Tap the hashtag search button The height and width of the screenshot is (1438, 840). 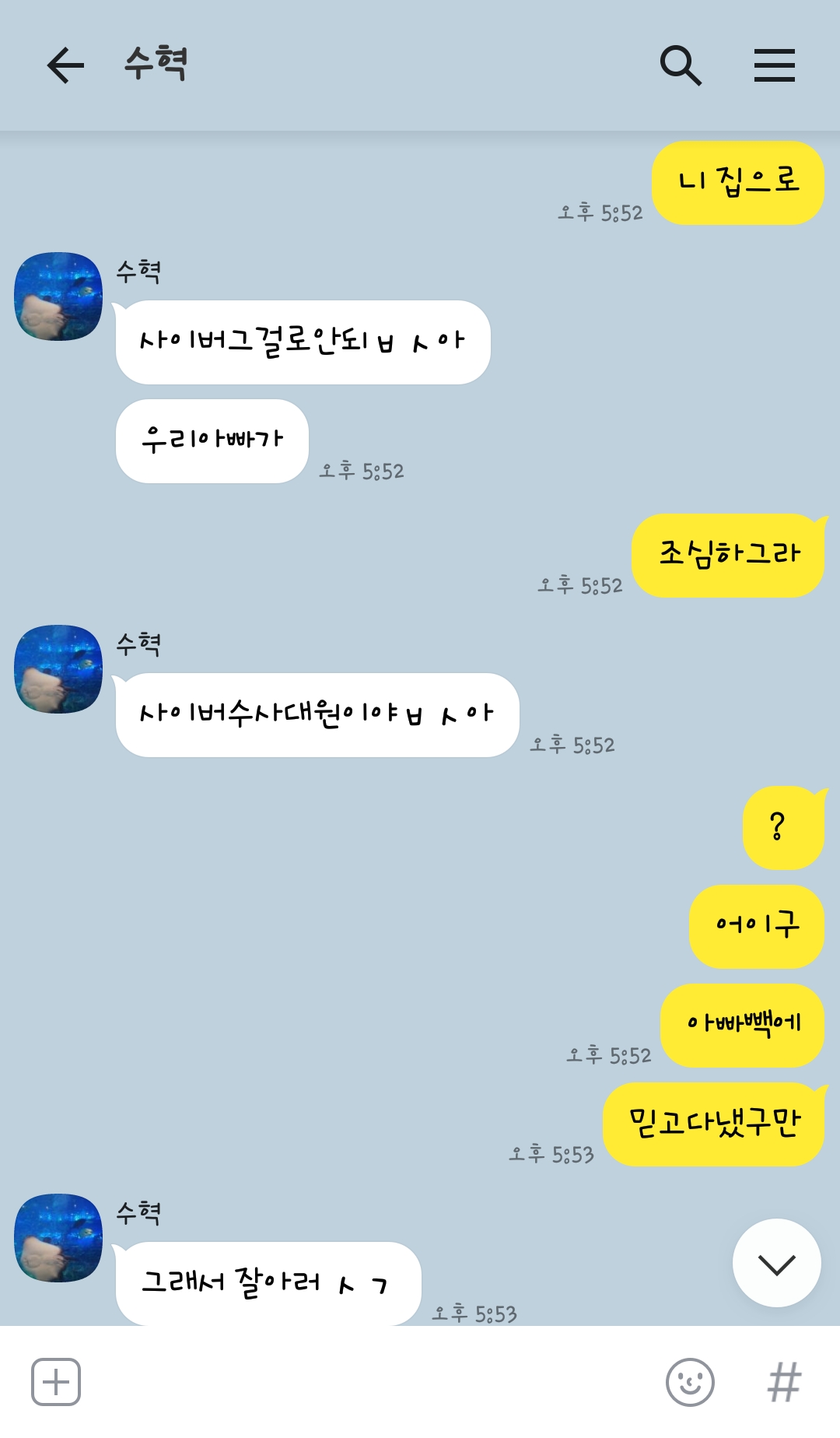click(x=783, y=1382)
